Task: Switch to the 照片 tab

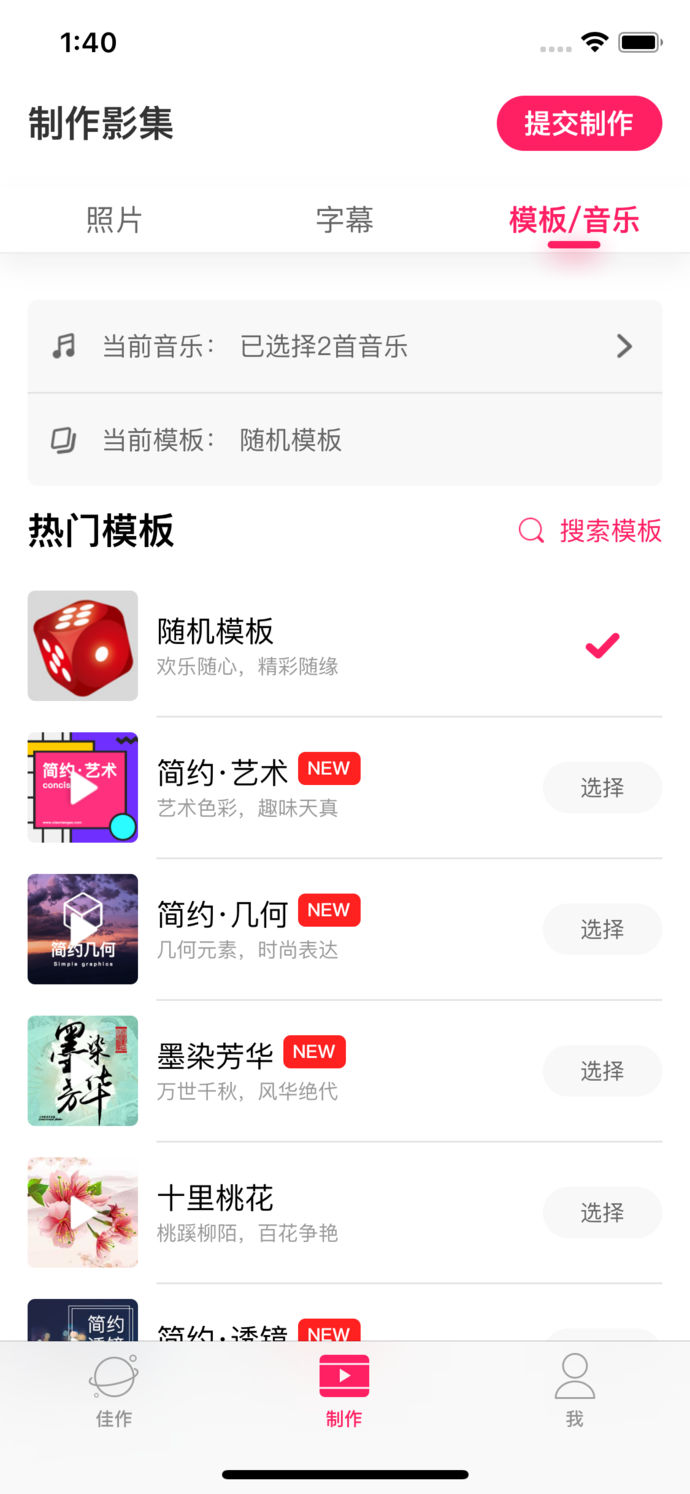Action: click(114, 220)
